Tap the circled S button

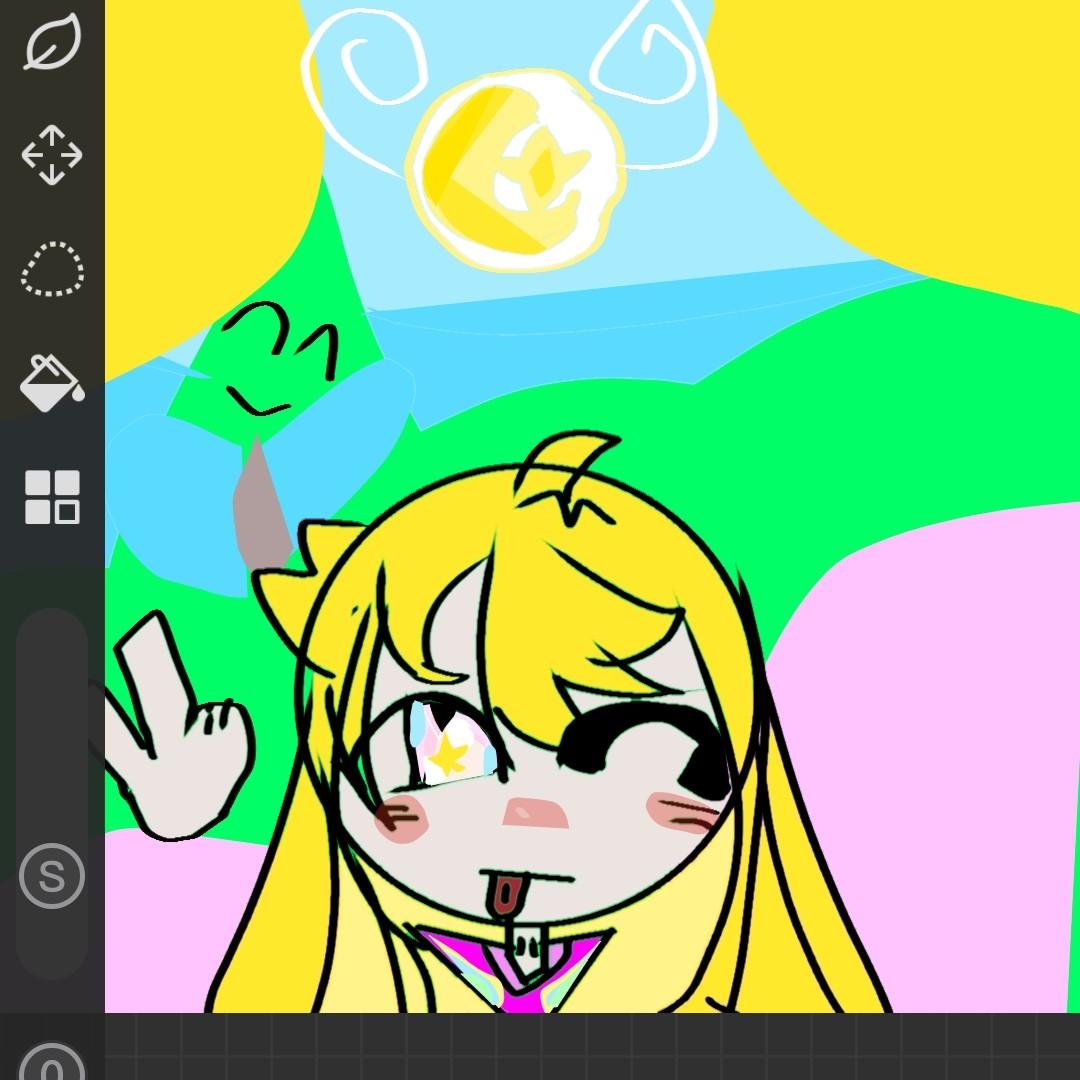click(x=52, y=876)
